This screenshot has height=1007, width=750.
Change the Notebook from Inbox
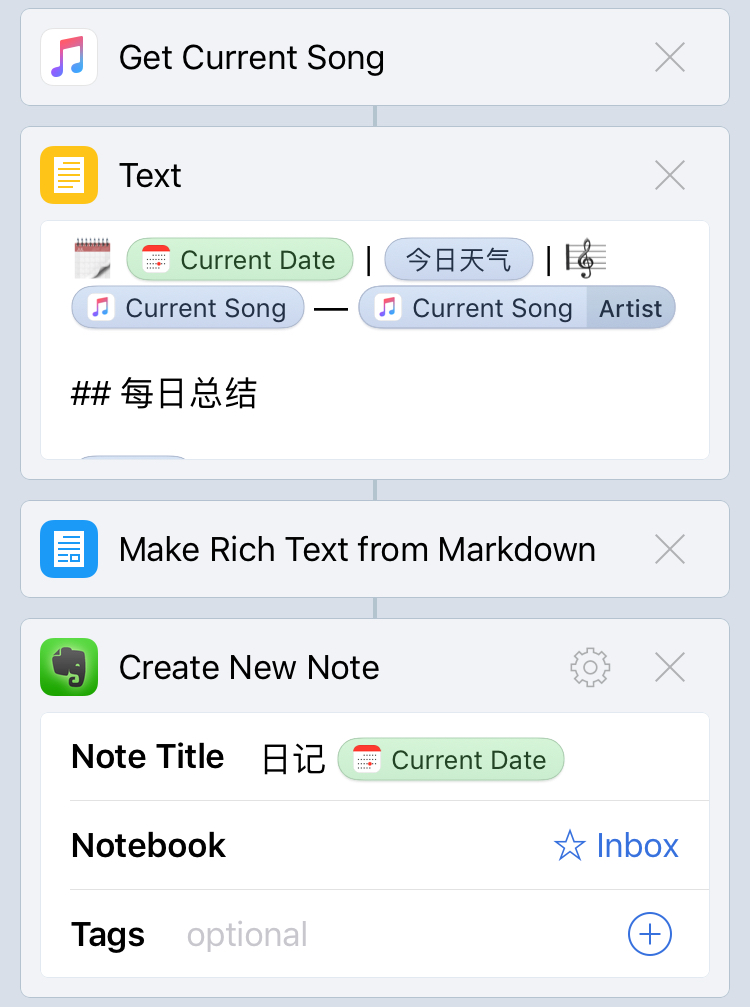pos(617,846)
